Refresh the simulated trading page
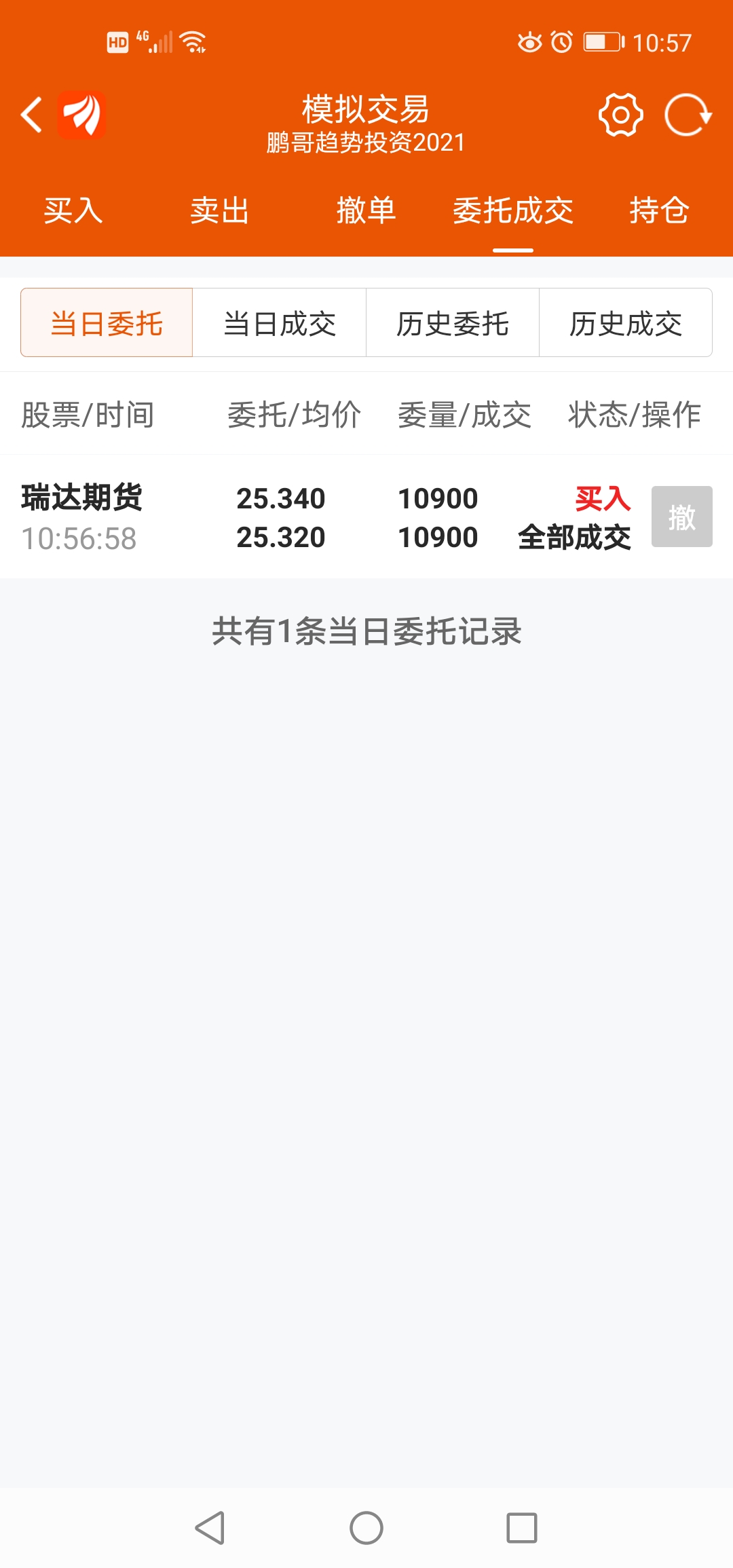 688,115
